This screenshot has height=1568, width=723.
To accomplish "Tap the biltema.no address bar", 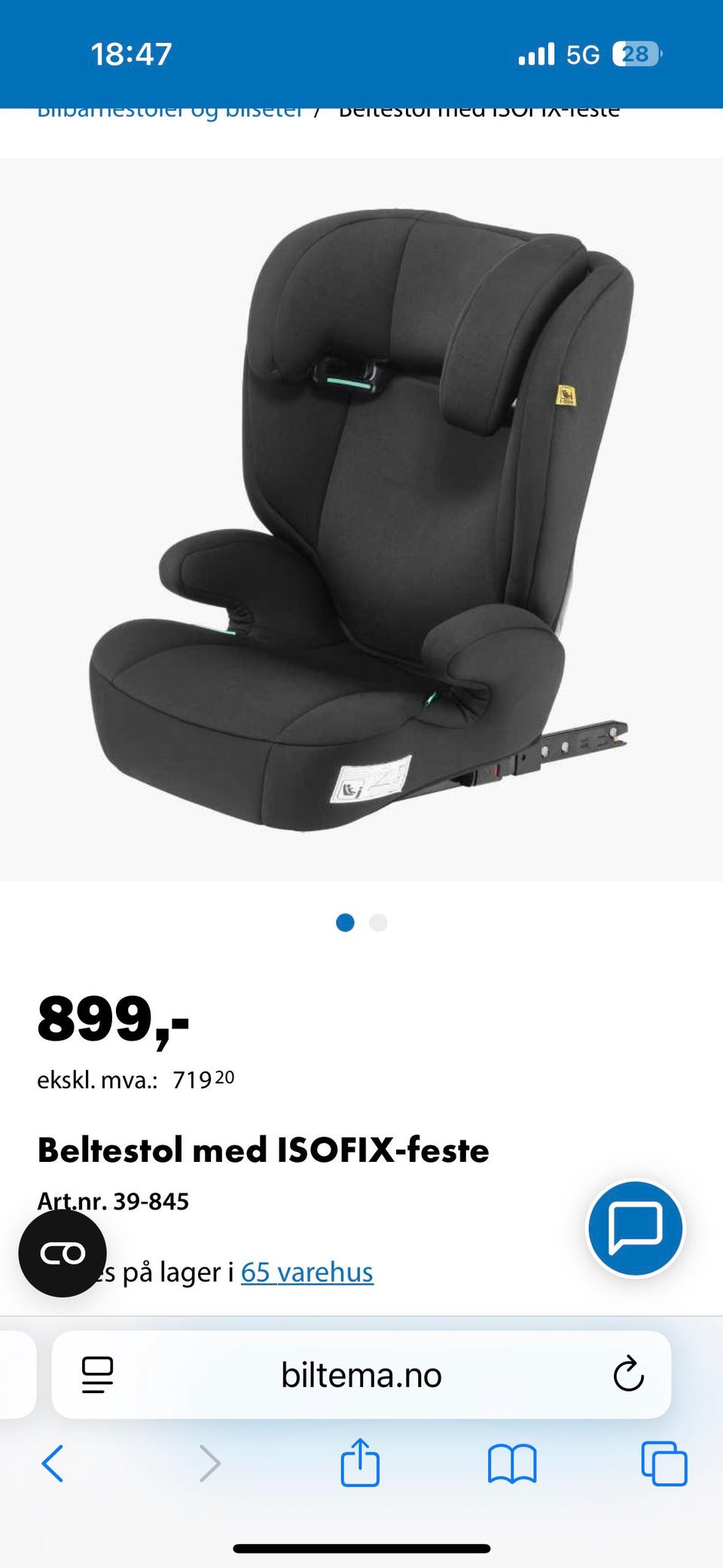I will 361,1375.
